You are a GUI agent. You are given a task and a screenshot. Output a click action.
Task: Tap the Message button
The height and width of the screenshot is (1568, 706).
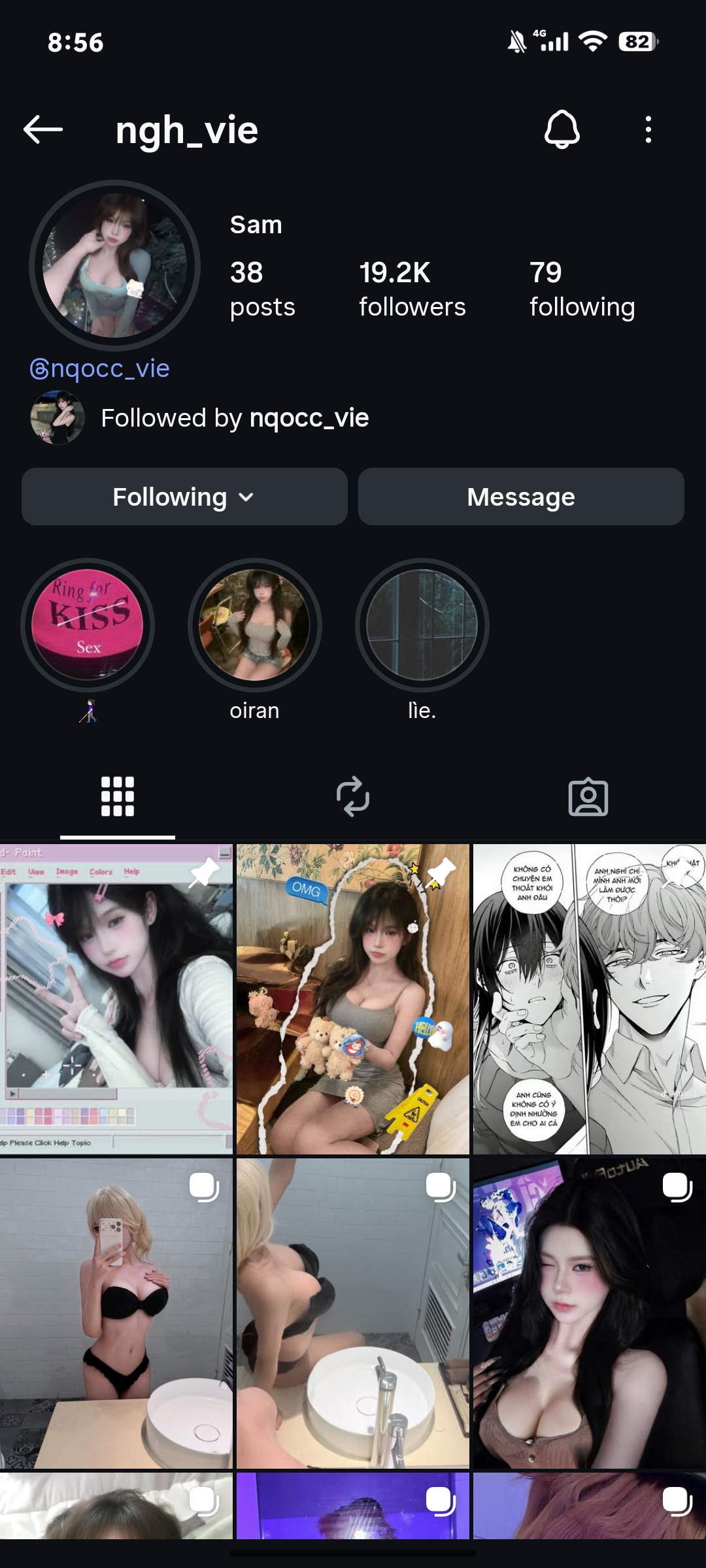point(521,497)
